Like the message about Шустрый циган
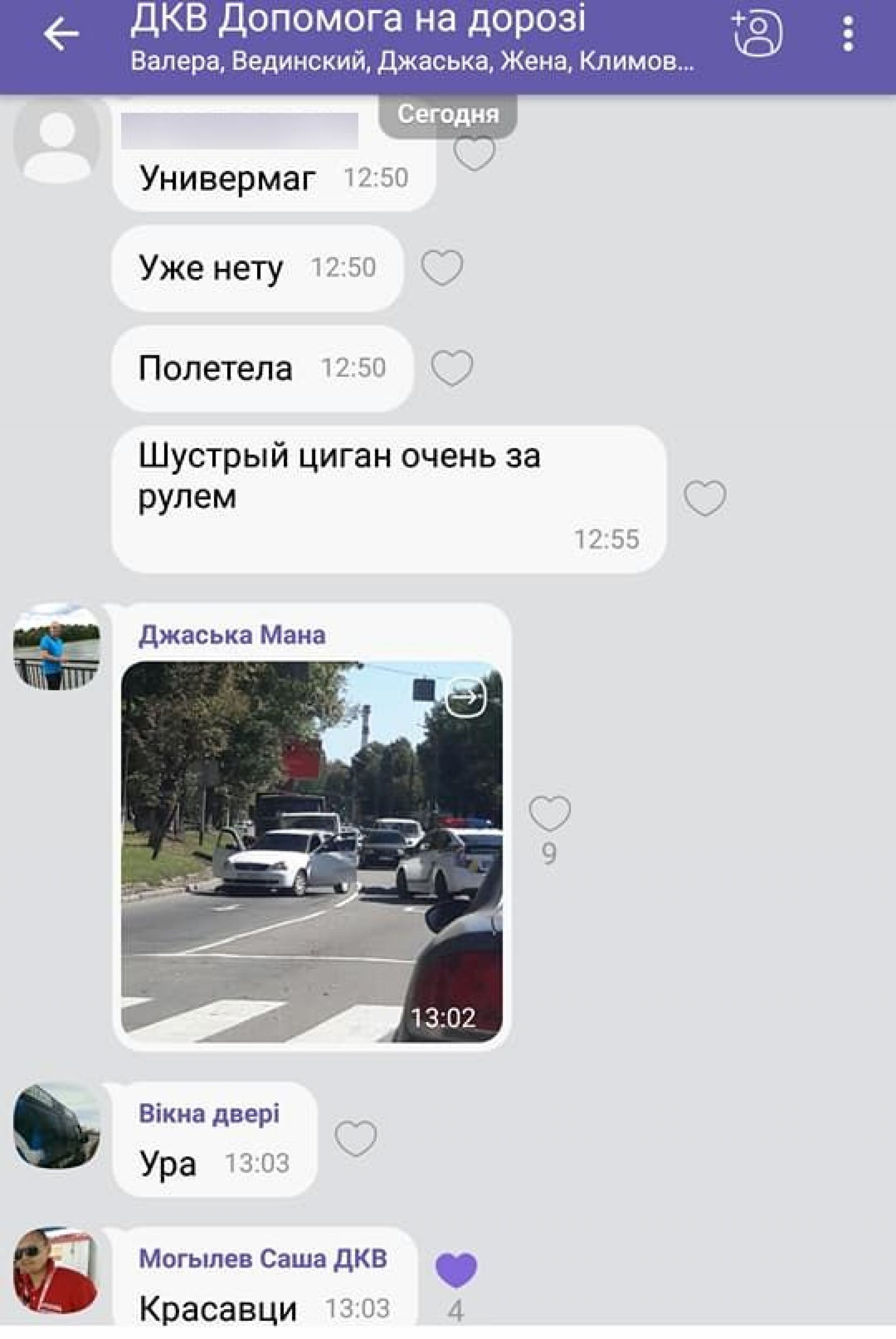The width and height of the screenshot is (896, 1339). click(x=705, y=498)
